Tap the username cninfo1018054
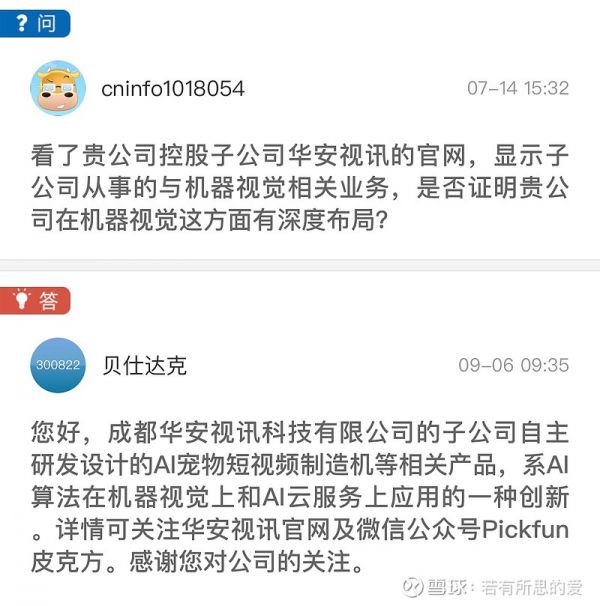The width and height of the screenshot is (600, 606). tap(173, 88)
